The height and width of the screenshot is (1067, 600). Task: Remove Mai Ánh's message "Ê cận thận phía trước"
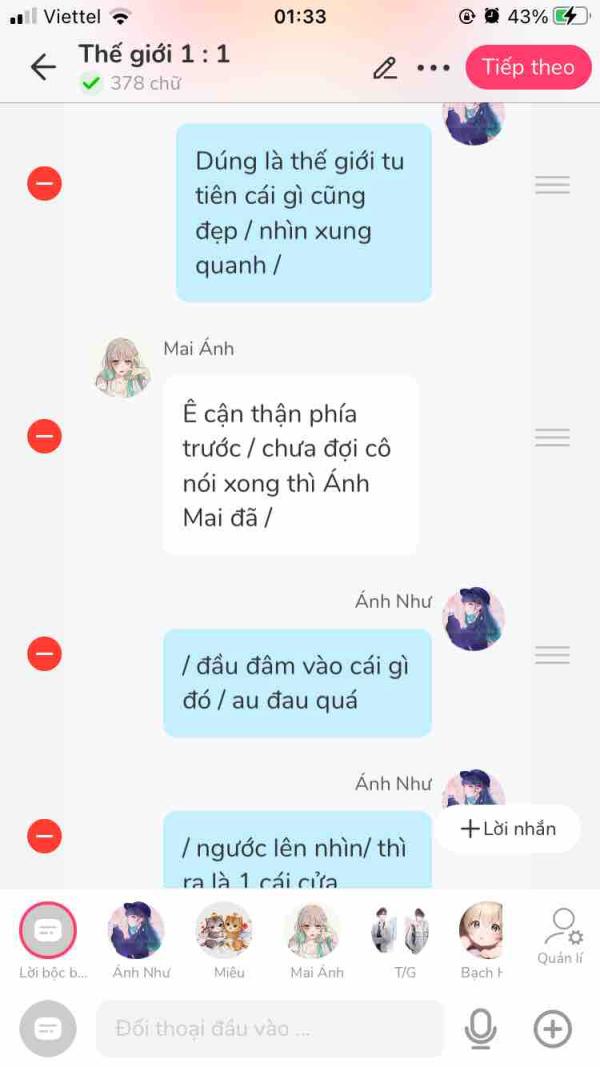pos(44,436)
